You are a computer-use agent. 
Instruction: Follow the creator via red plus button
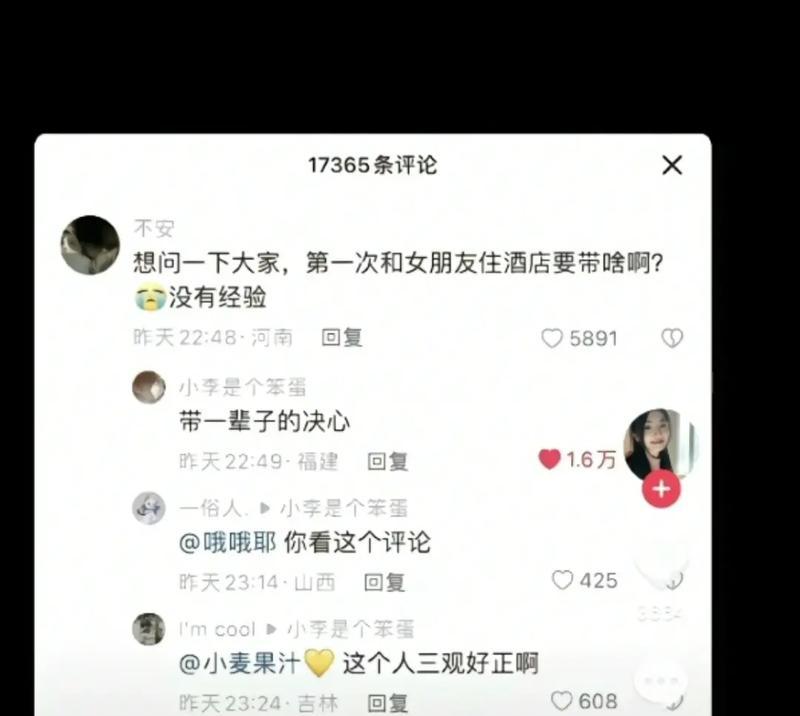tap(661, 489)
